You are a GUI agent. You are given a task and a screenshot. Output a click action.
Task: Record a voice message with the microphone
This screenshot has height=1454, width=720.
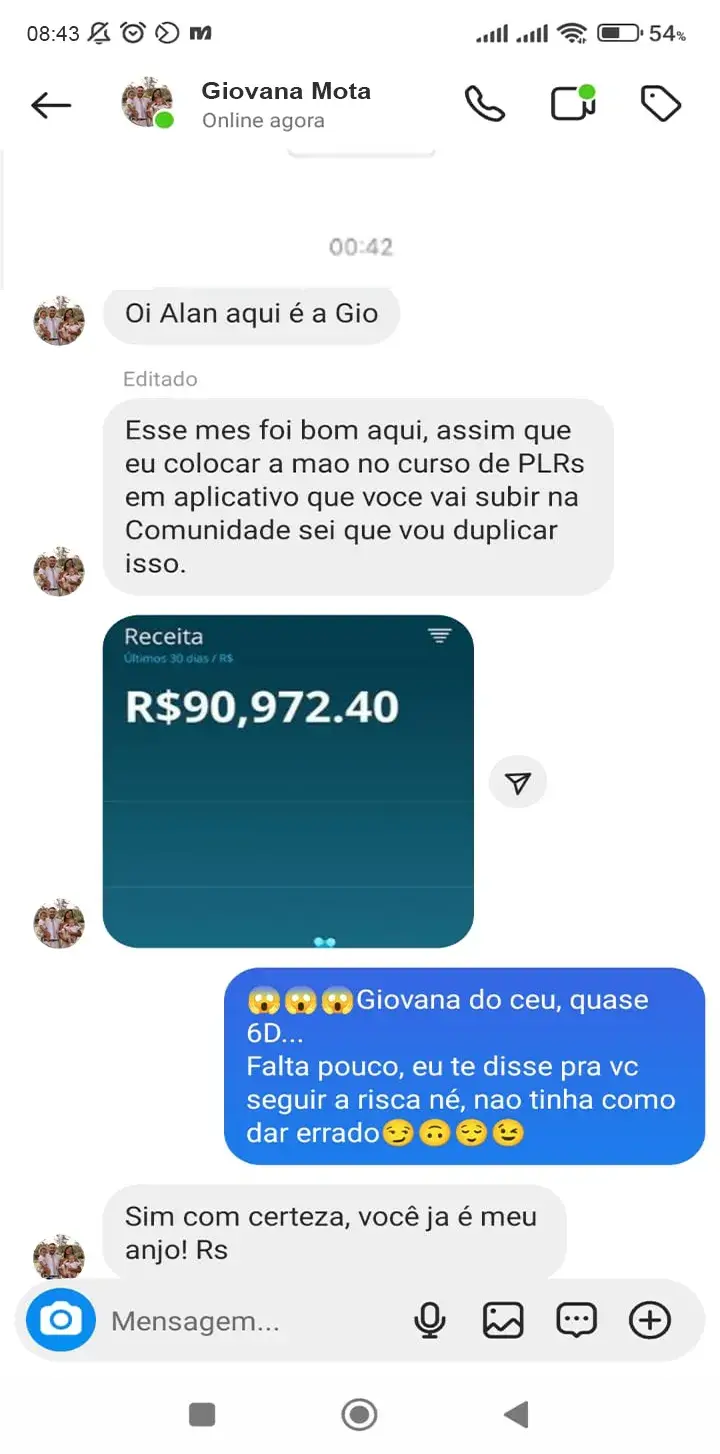point(430,1321)
